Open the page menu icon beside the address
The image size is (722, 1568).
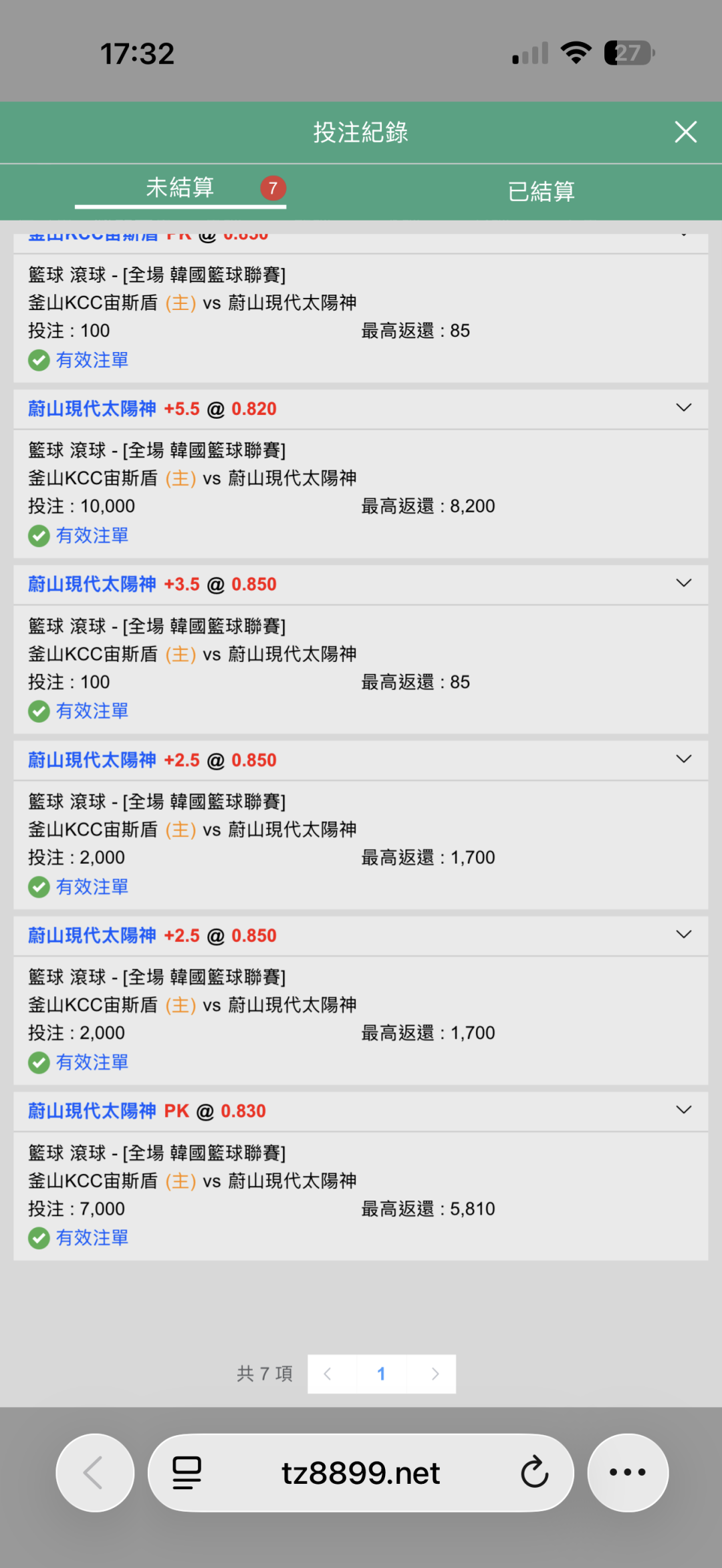187,1472
